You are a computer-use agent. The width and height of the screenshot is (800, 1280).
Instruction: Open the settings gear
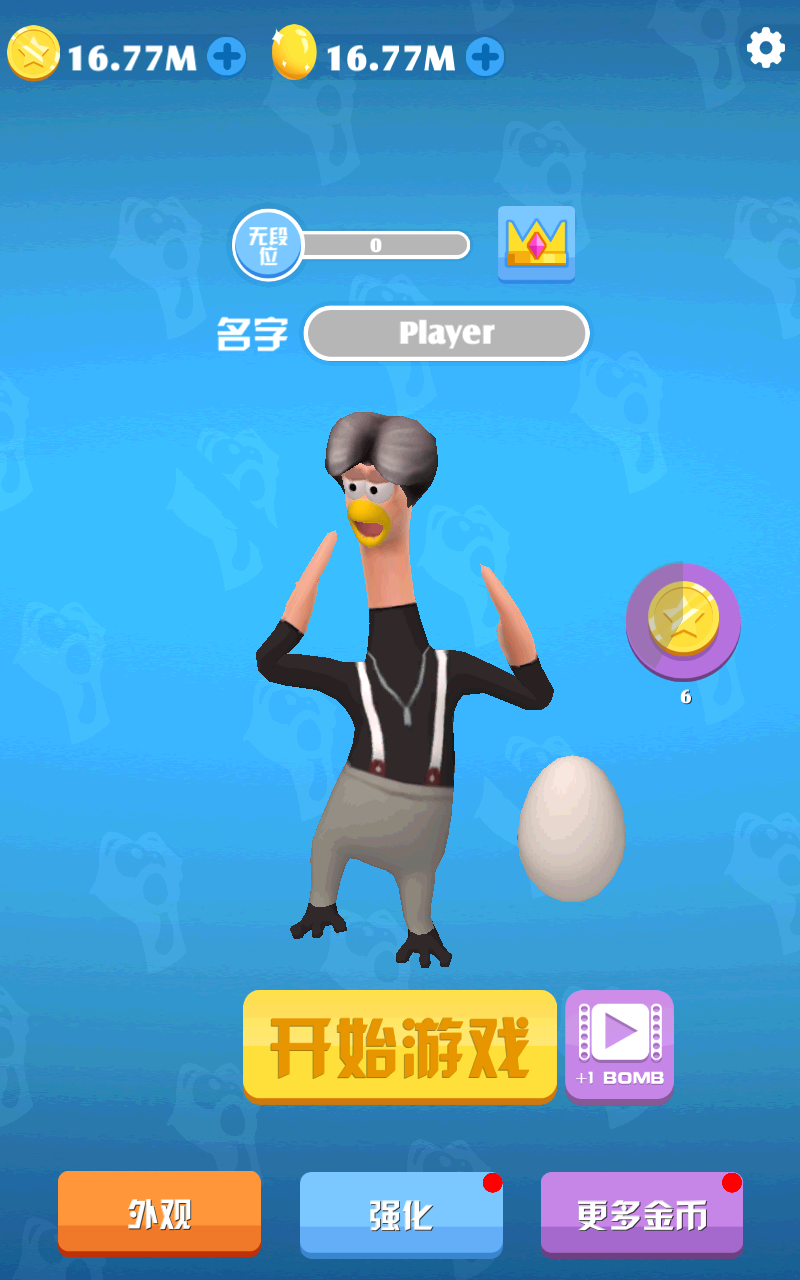pos(765,47)
